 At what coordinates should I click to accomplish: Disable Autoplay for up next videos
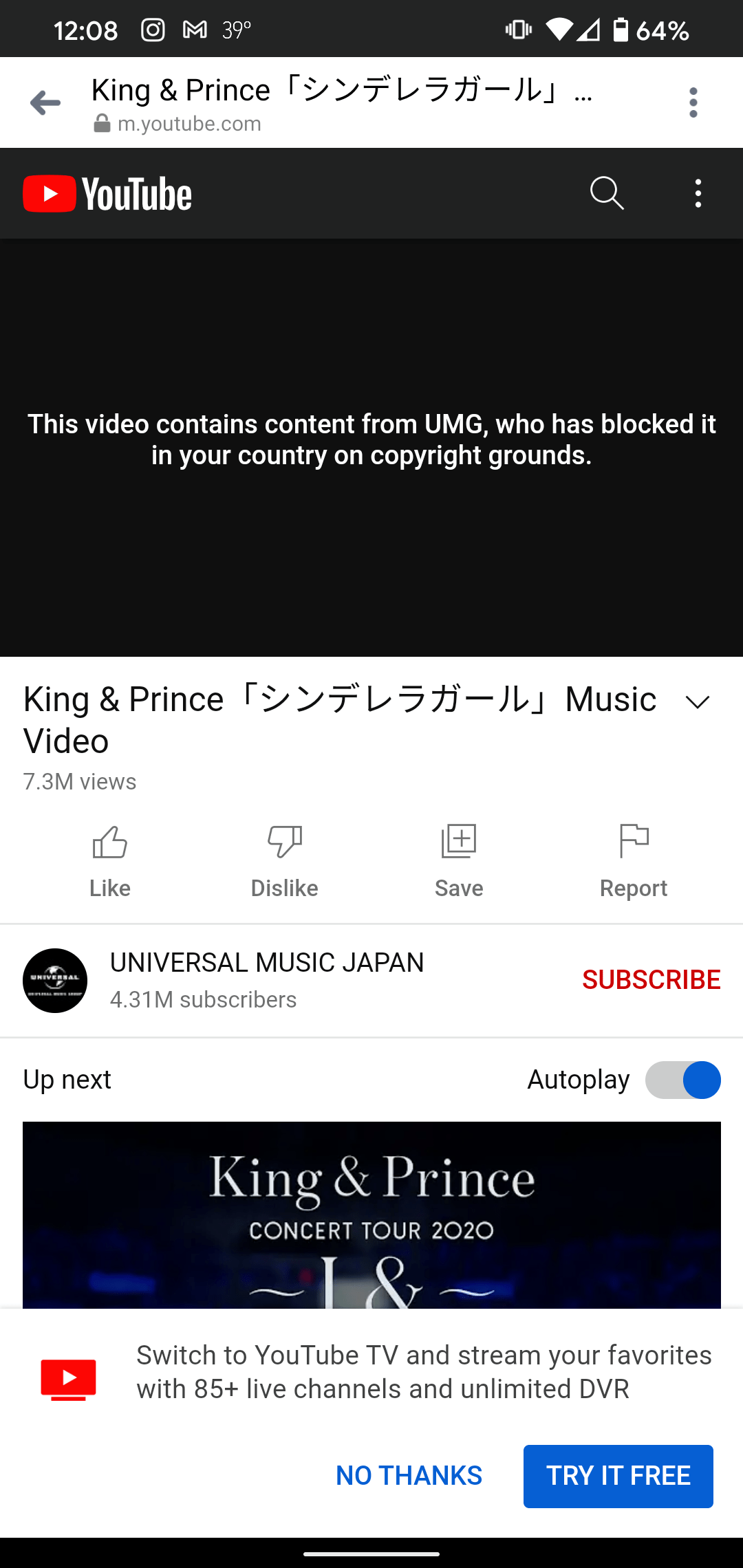pos(682,1080)
